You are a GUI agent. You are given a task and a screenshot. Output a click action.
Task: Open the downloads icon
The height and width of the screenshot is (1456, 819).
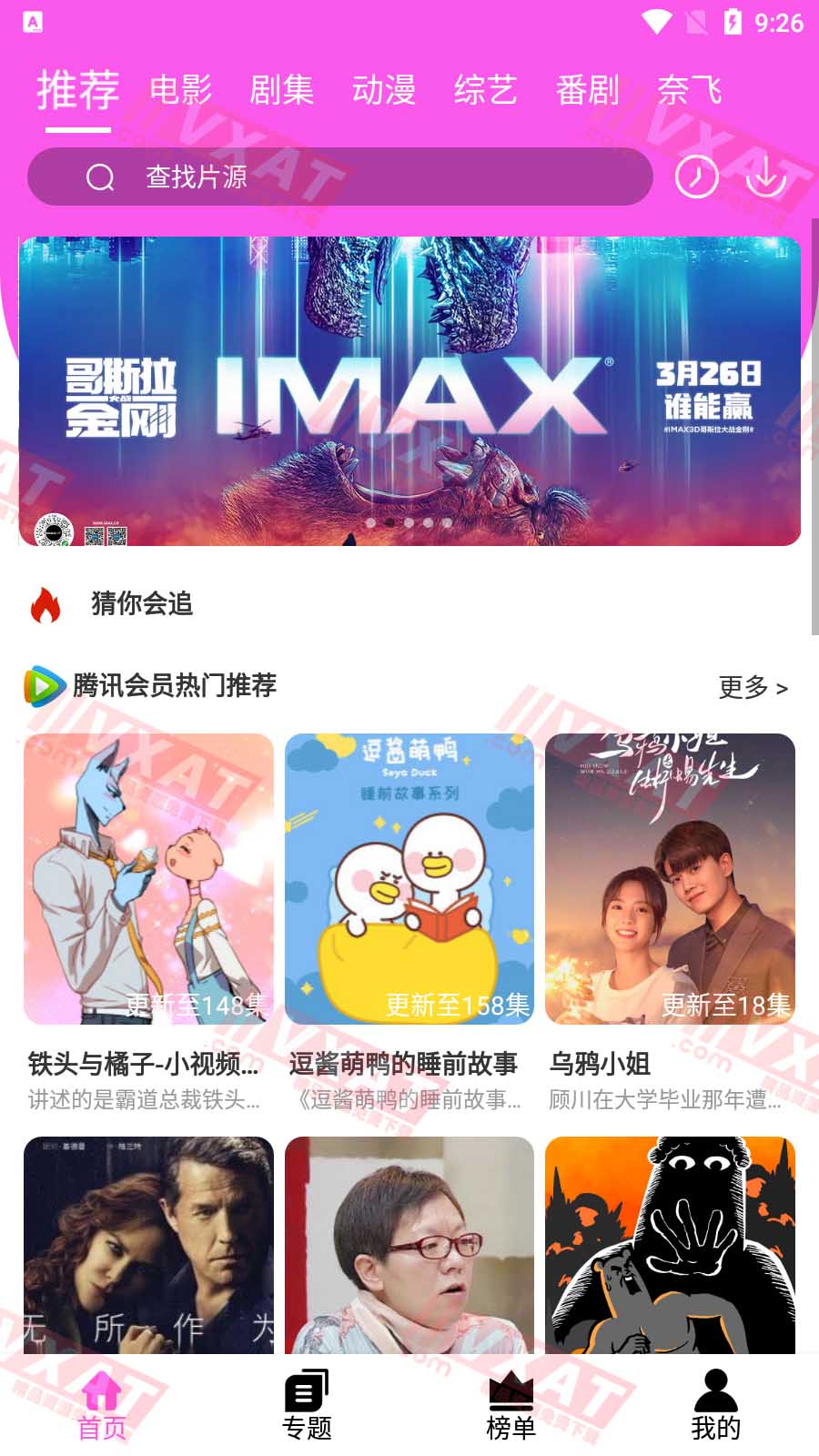tap(765, 177)
